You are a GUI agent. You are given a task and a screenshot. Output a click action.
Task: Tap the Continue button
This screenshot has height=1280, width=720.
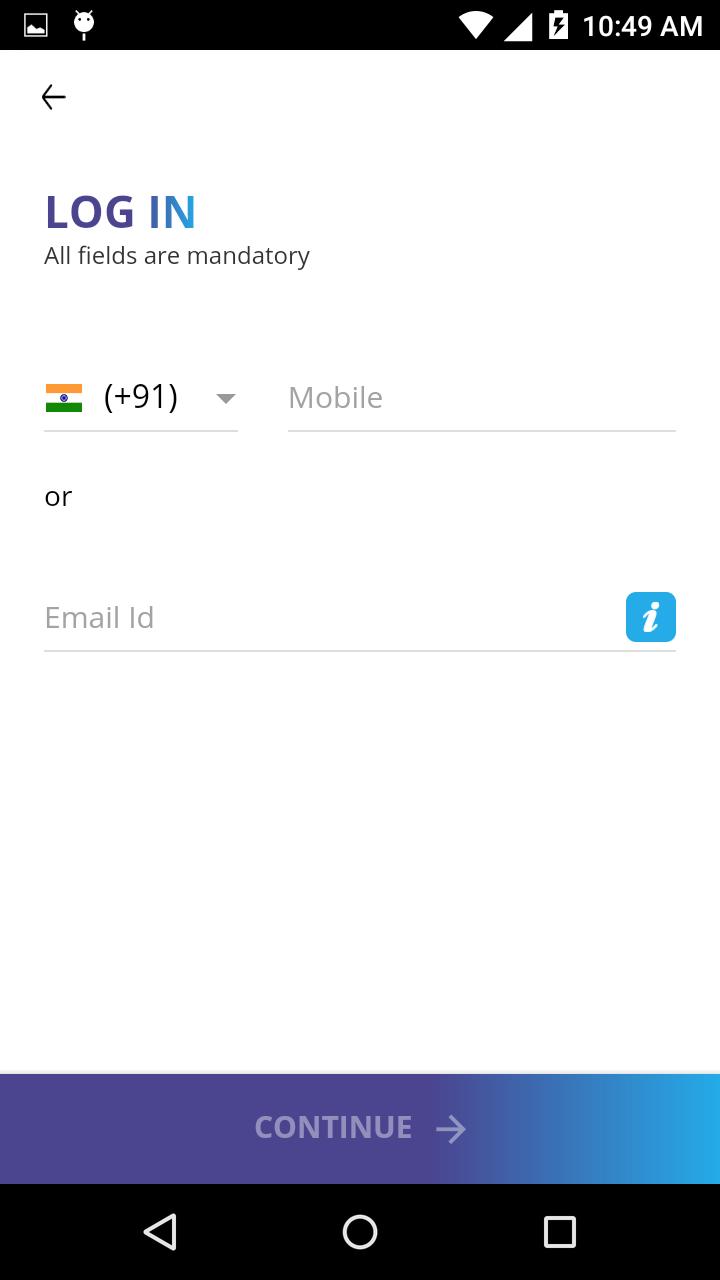pyautogui.click(x=360, y=1128)
